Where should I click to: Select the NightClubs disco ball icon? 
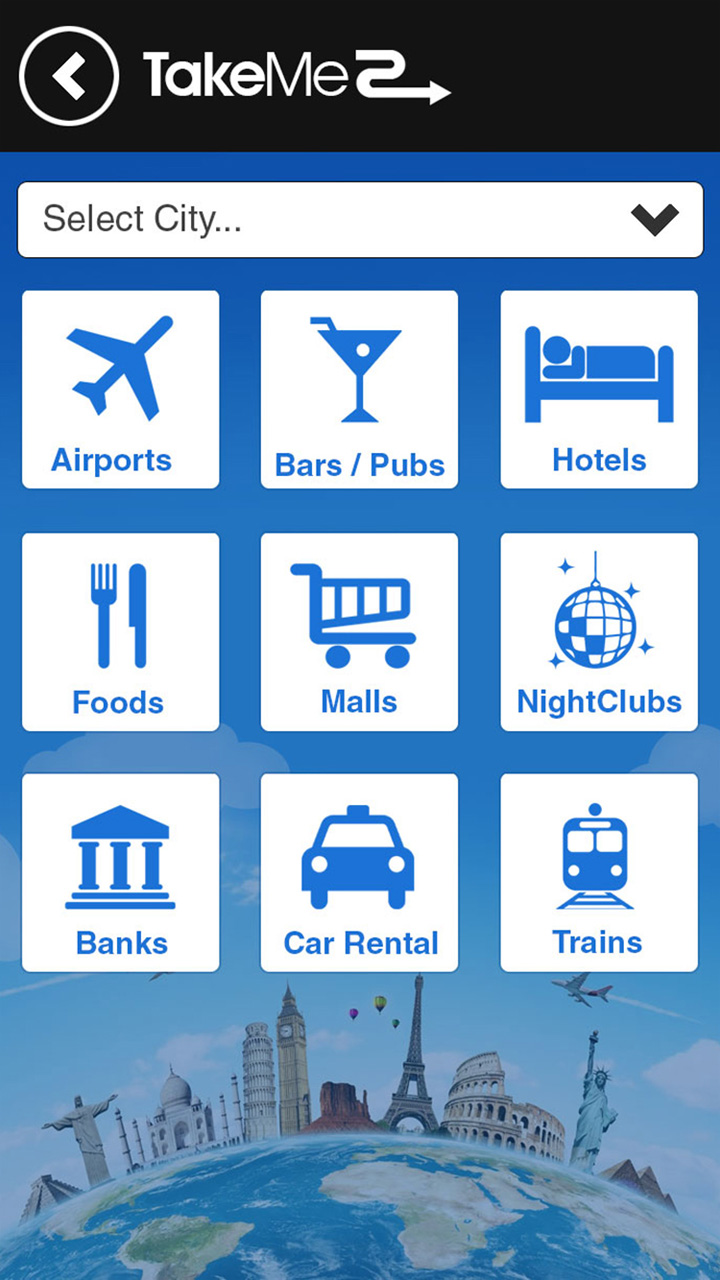pyautogui.click(x=598, y=610)
